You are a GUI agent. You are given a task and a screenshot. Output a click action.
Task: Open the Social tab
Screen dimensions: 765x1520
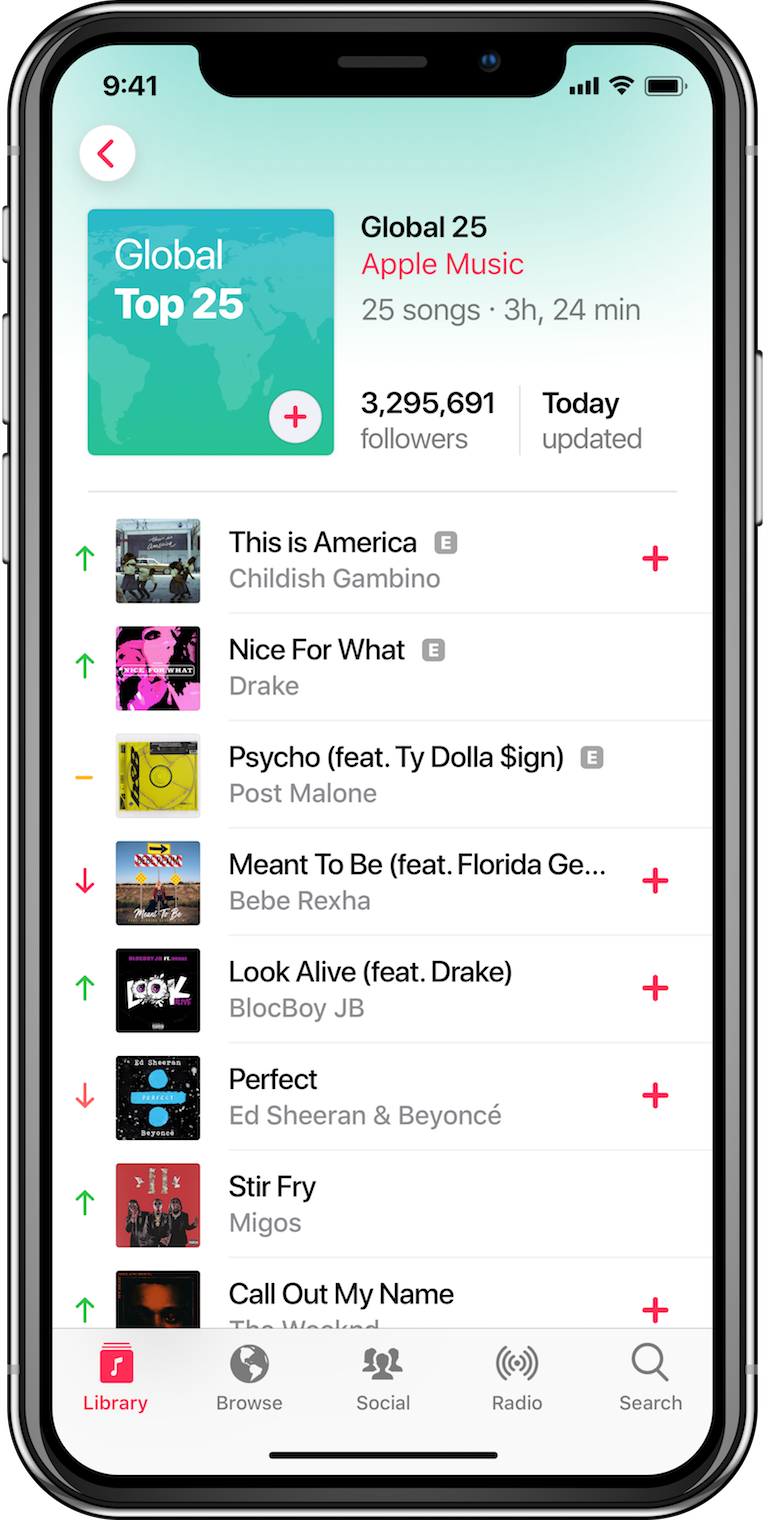click(383, 1377)
